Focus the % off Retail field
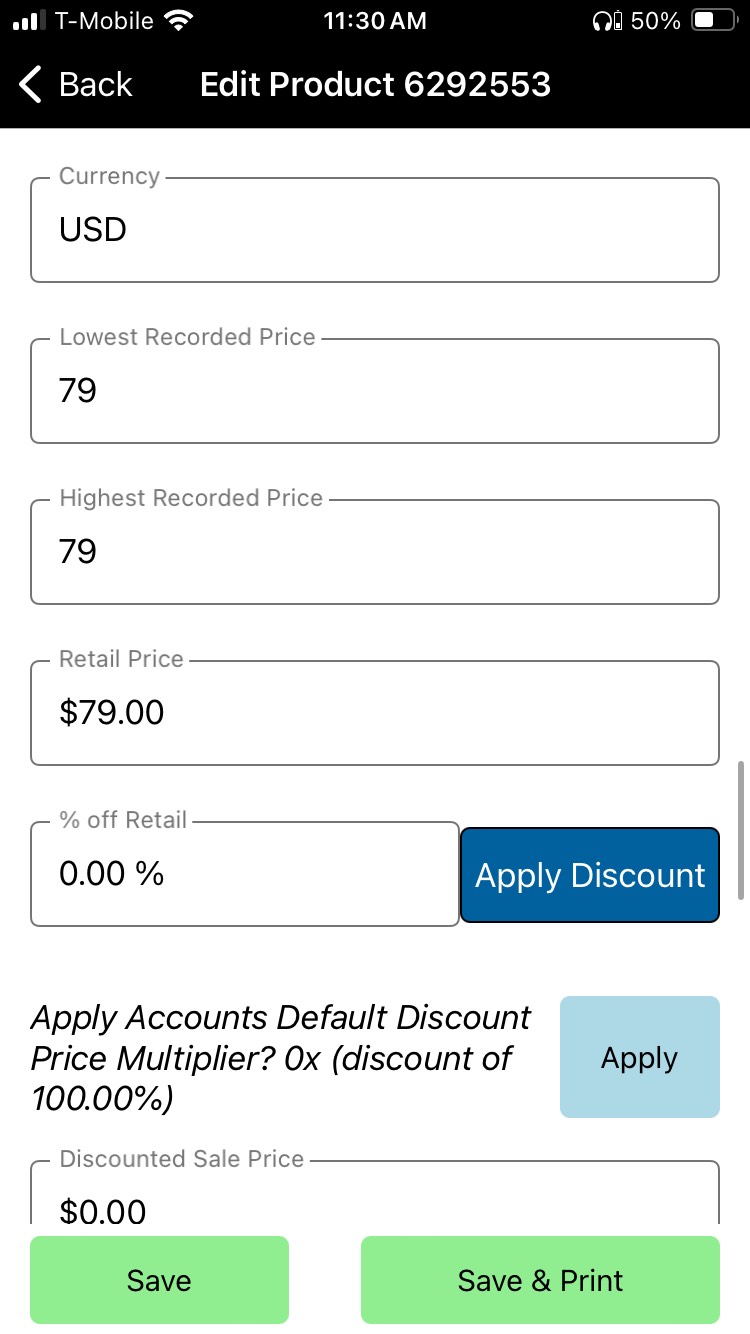750x1334 pixels. [x=245, y=875]
